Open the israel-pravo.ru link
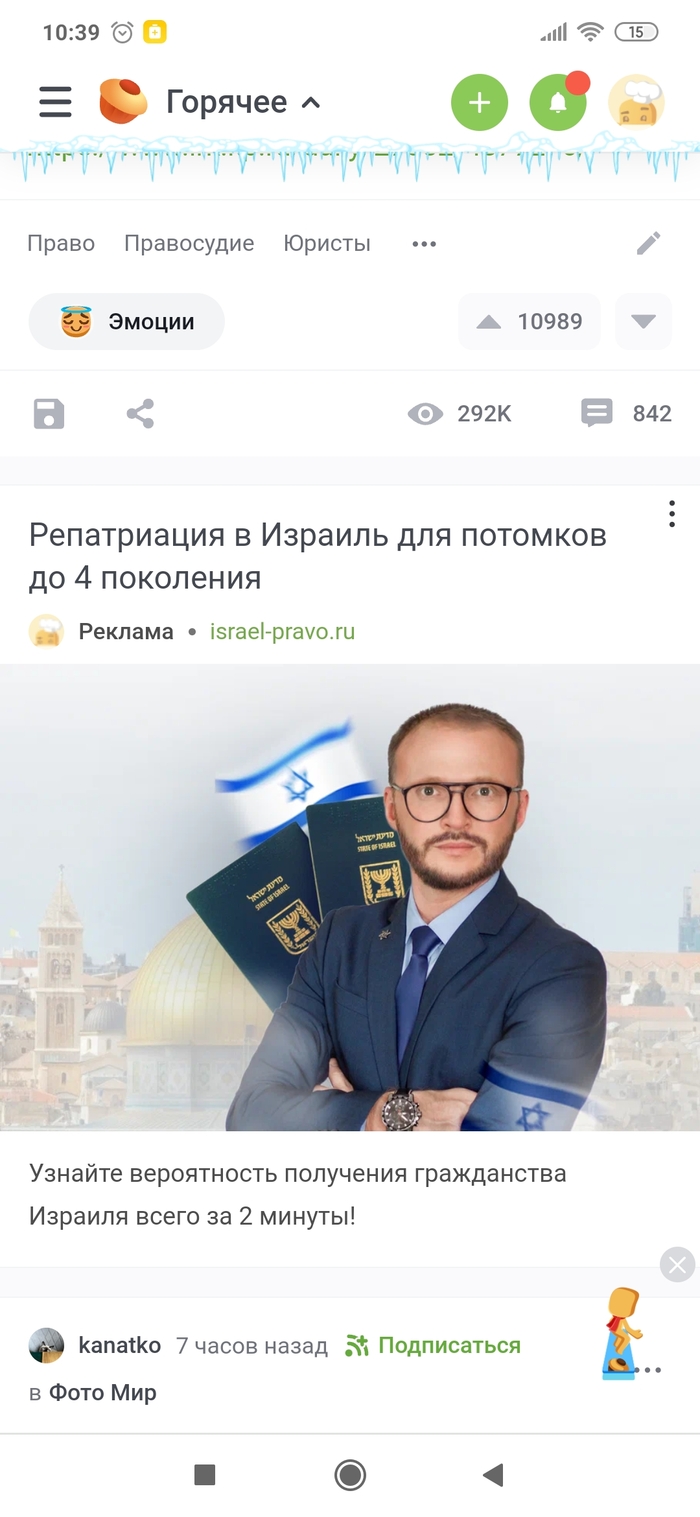The width and height of the screenshot is (700, 1517). (282, 631)
